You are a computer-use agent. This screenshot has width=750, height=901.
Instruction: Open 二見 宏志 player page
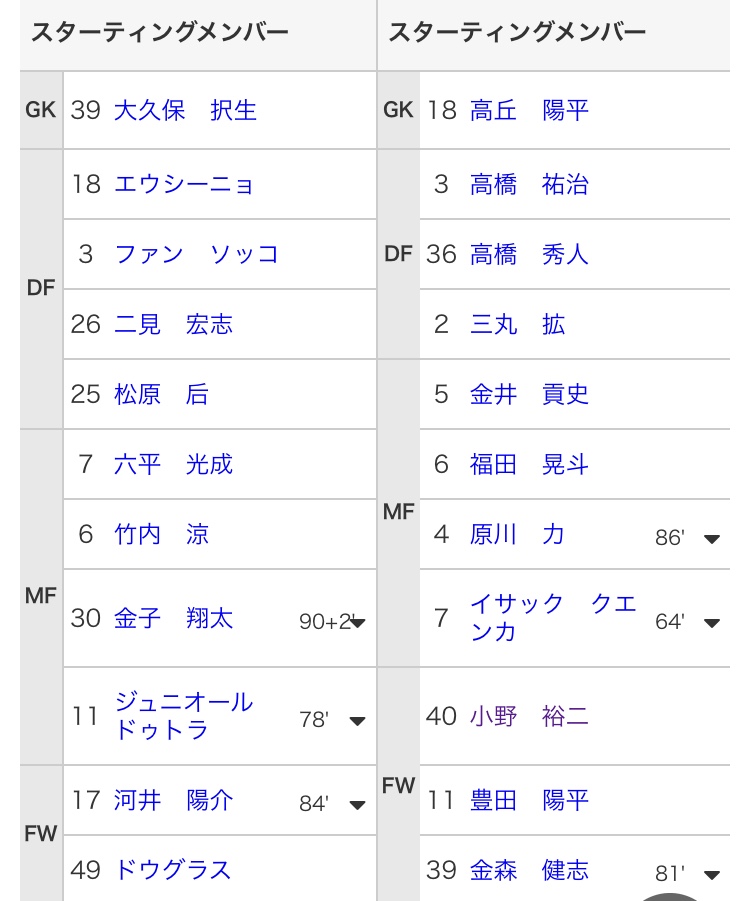[x=174, y=324]
